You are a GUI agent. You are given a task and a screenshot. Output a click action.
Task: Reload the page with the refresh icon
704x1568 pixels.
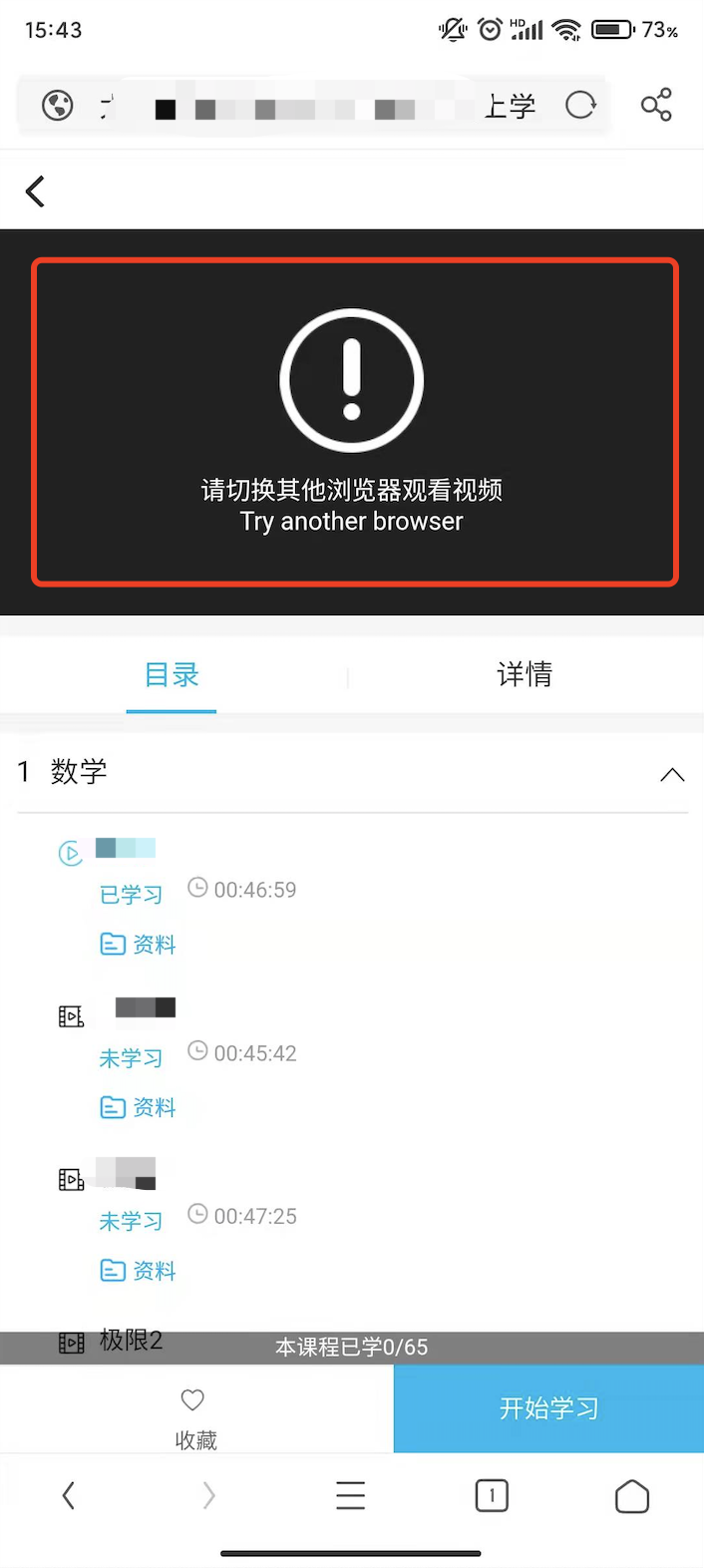(x=580, y=105)
